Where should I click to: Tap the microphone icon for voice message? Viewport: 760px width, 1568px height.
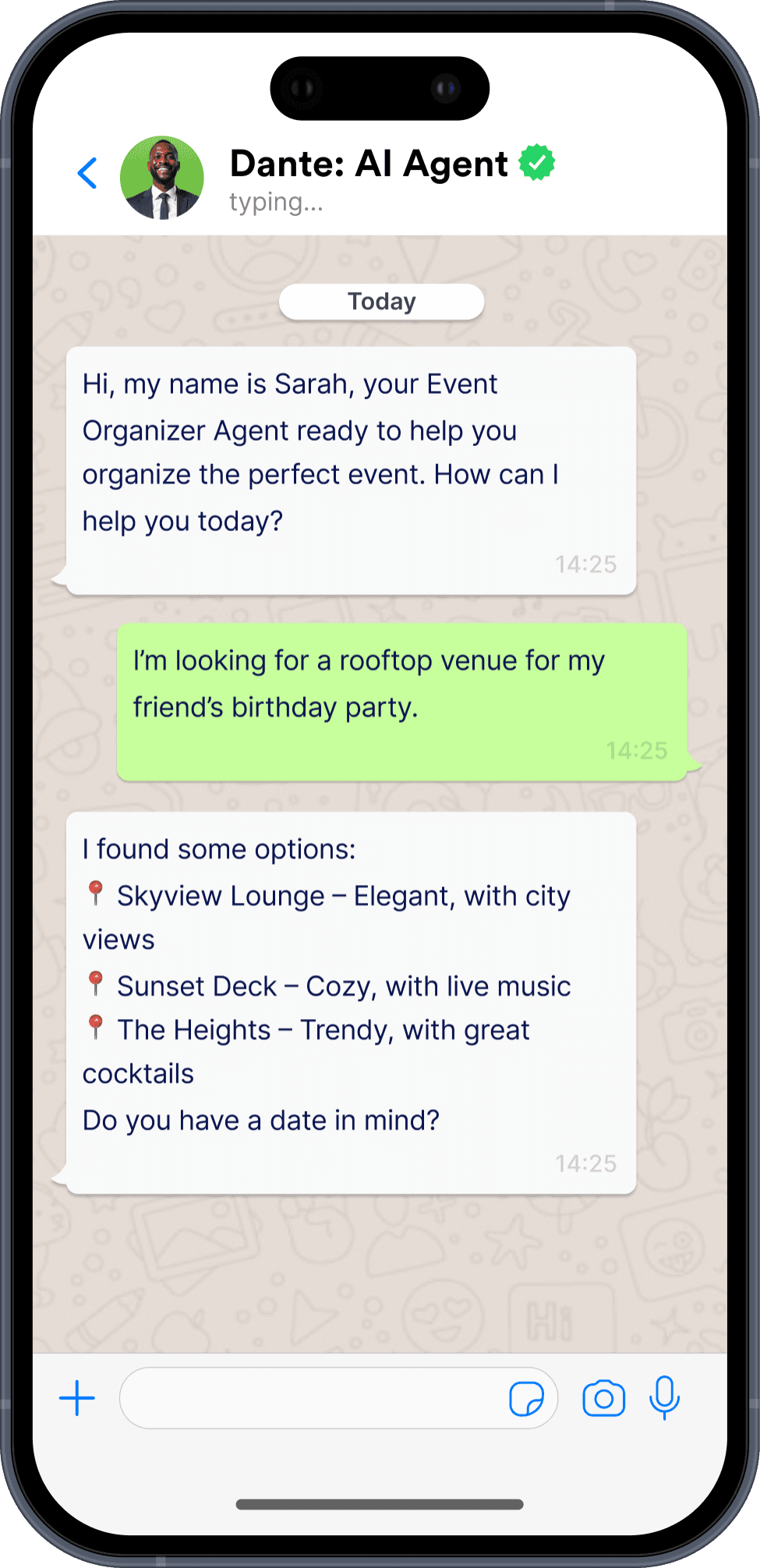pyautogui.click(x=665, y=1398)
